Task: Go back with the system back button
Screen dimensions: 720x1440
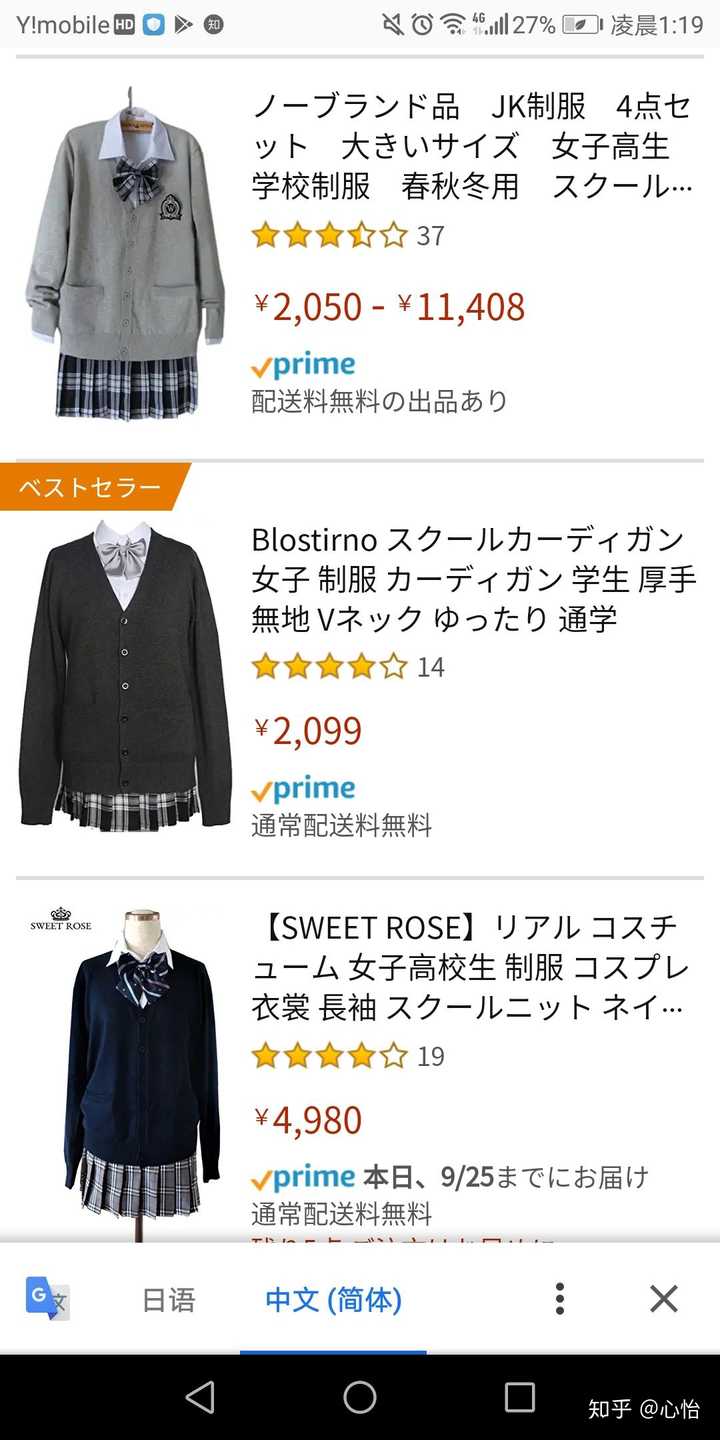Action: click(200, 1397)
